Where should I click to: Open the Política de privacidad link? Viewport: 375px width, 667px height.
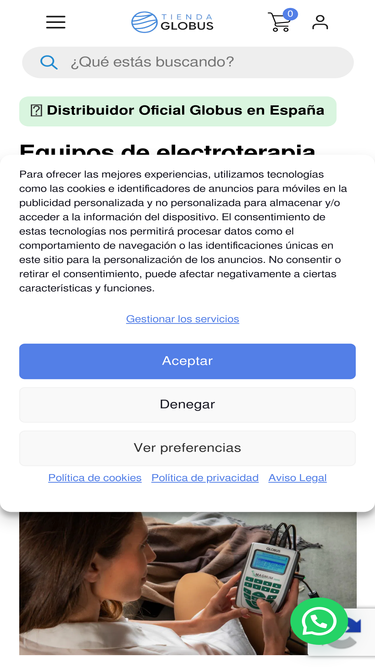pyautogui.click(x=205, y=478)
